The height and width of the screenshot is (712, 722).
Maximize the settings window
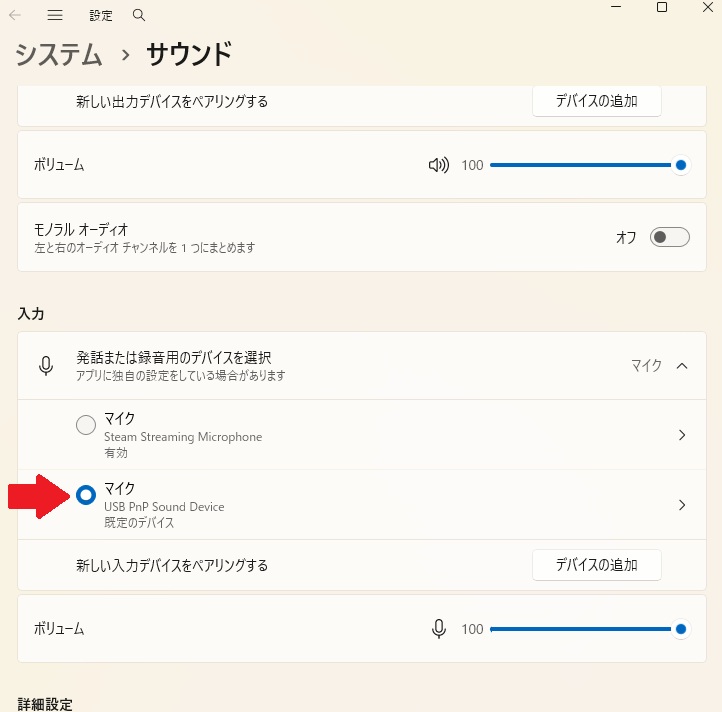pyautogui.click(x=661, y=7)
